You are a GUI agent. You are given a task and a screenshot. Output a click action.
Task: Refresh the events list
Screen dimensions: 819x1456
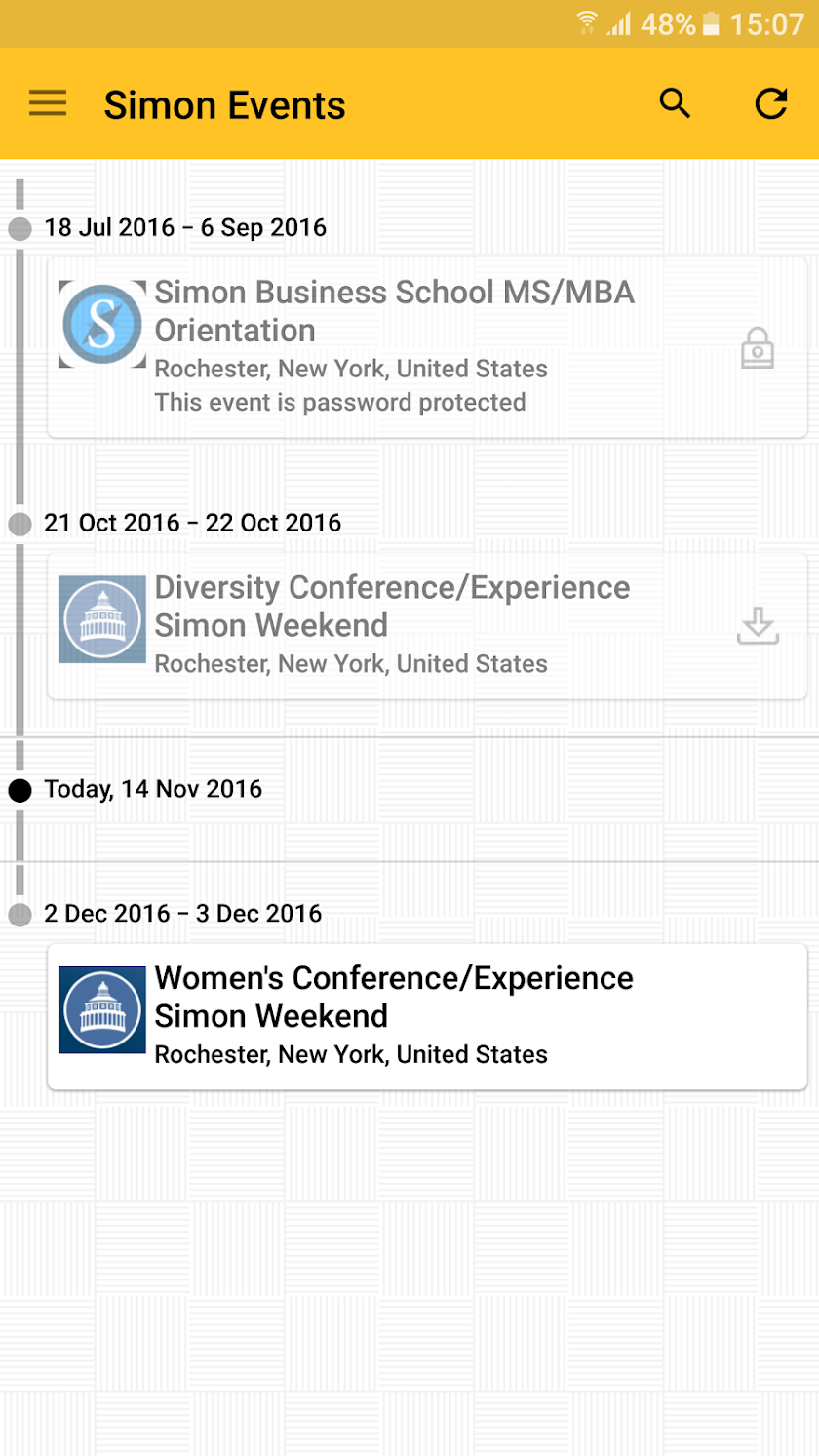coord(770,103)
